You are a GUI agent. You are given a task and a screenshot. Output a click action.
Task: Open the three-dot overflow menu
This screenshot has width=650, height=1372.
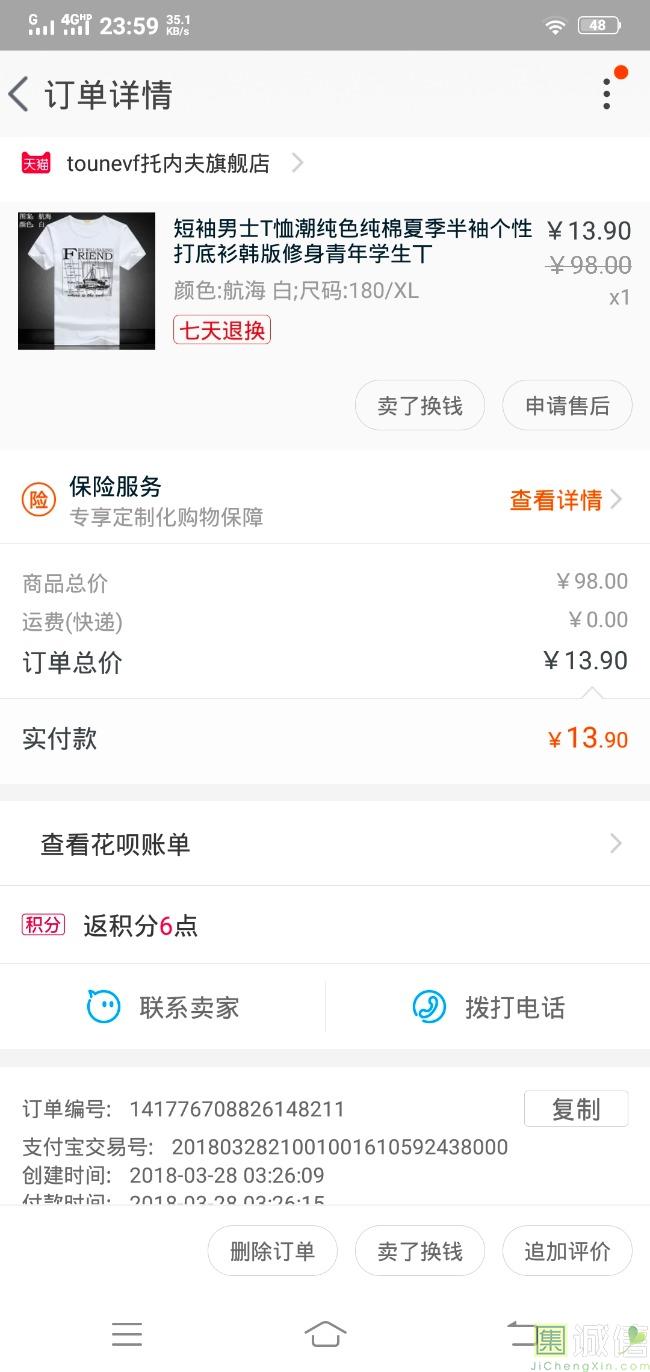pyautogui.click(x=606, y=93)
